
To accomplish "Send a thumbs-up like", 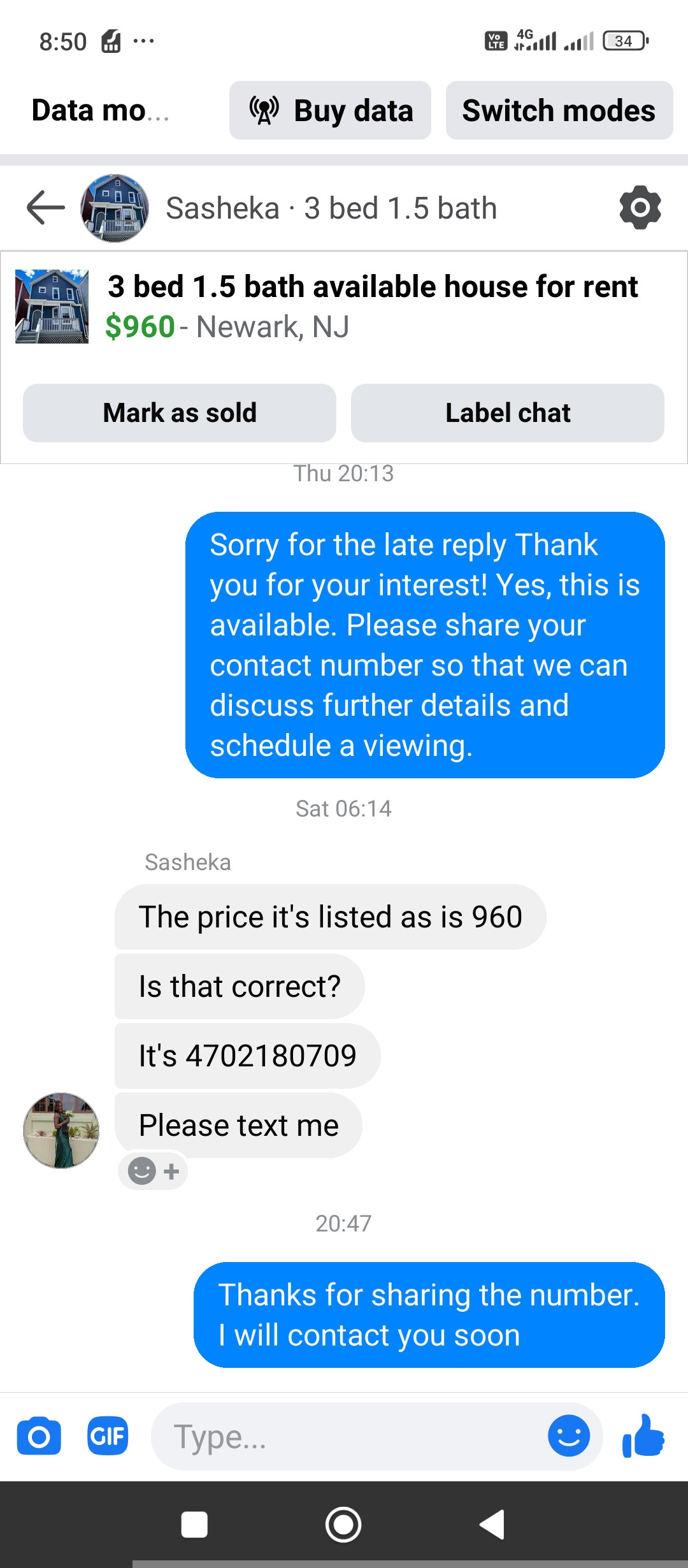I will point(643,1436).
